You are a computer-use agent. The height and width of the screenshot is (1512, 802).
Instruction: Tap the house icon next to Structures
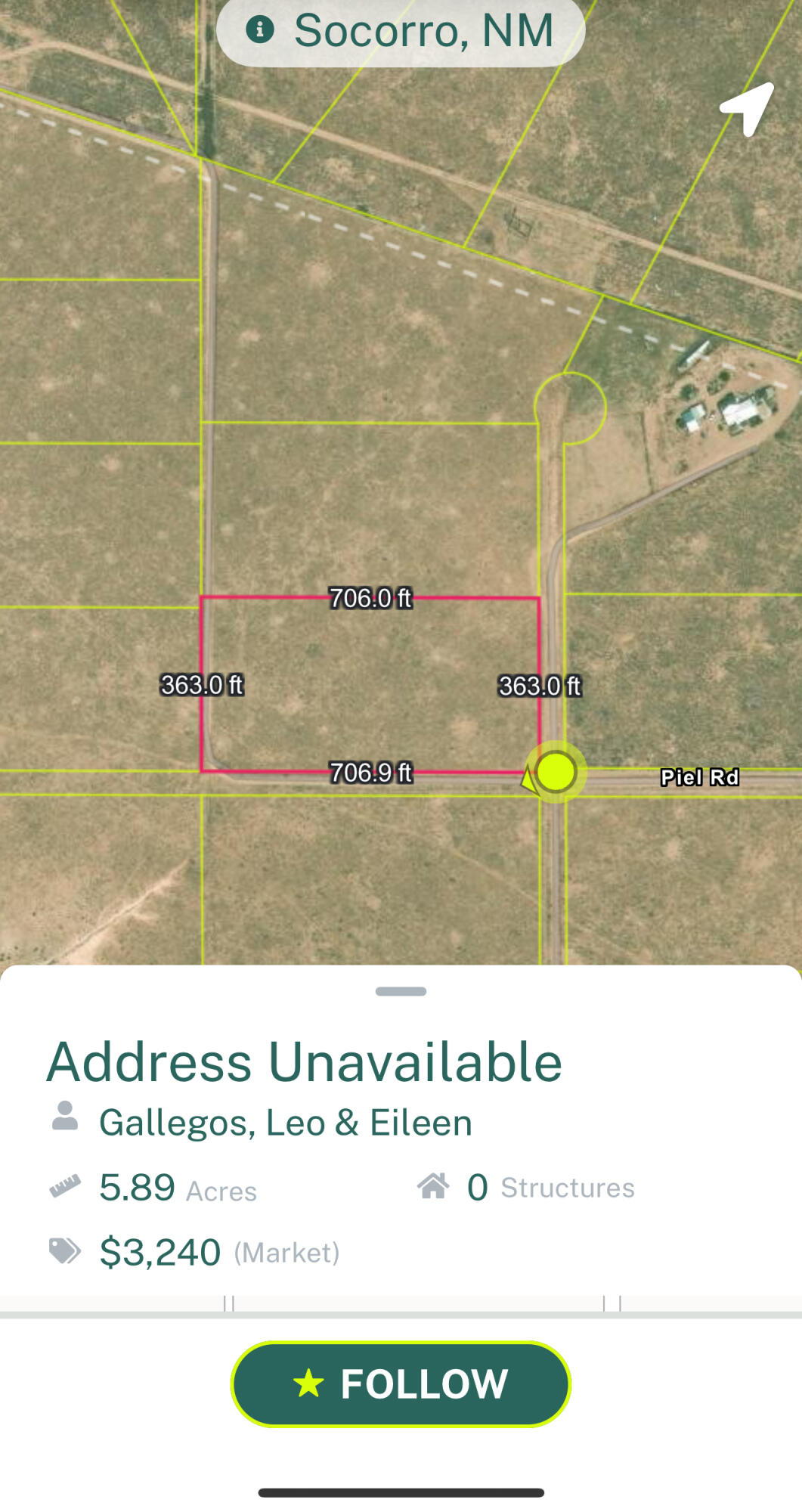click(433, 1185)
